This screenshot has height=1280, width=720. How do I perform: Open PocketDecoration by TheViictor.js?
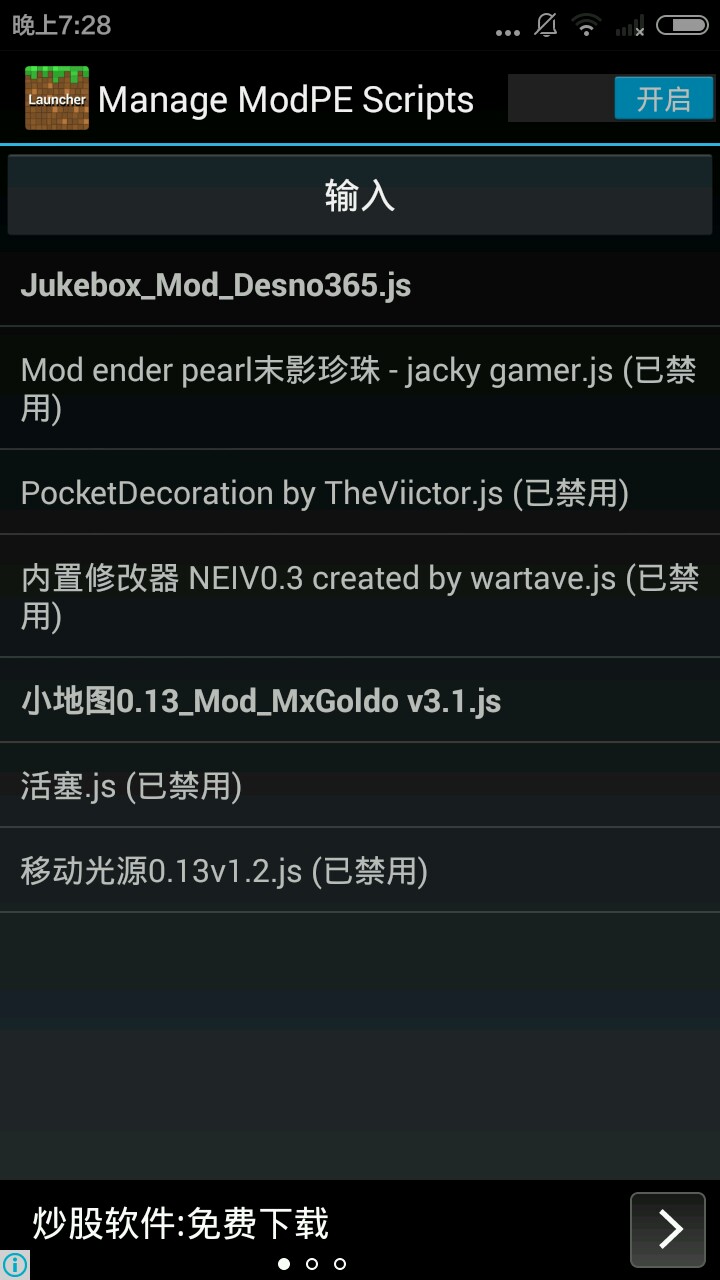tap(360, 493)
